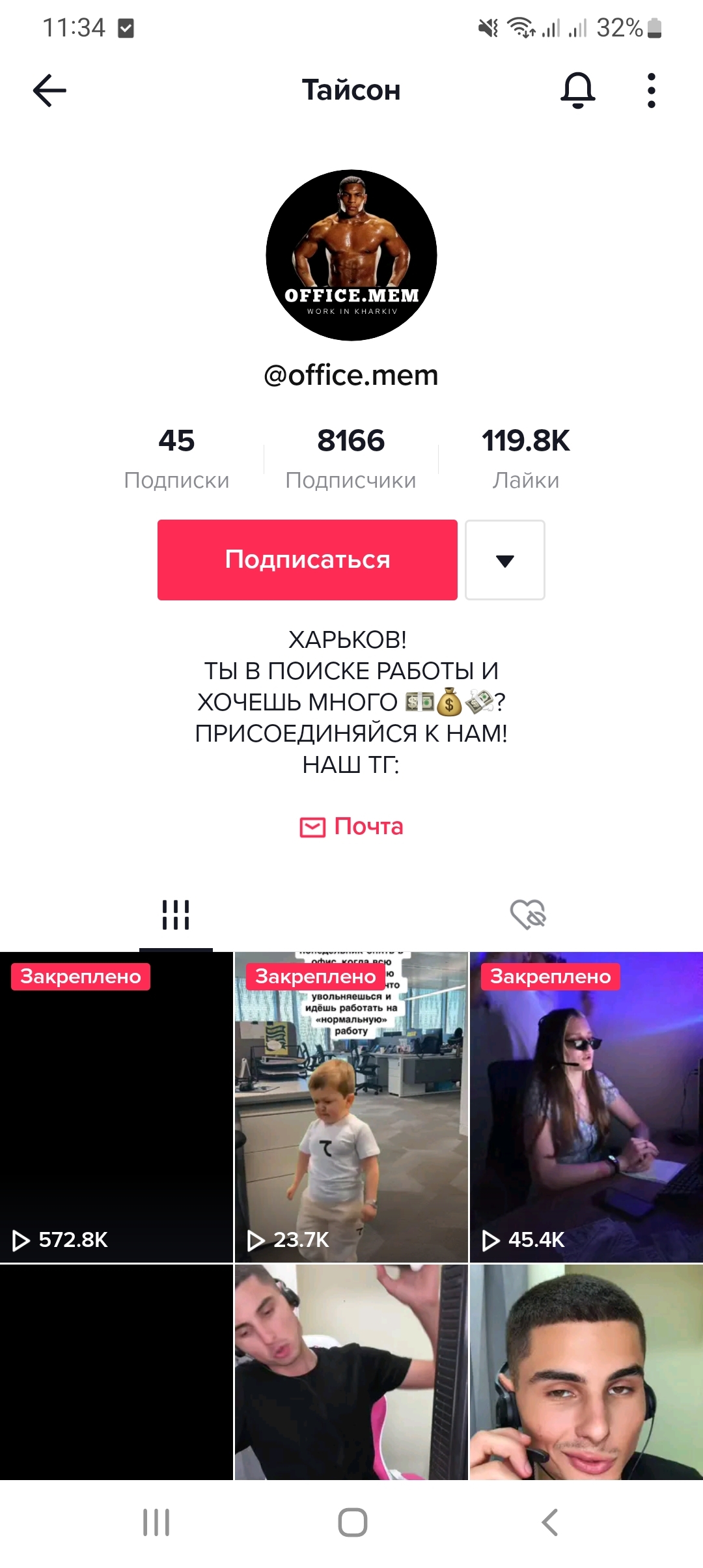Switch to the liked videos tab
Screen dimensions: 703x1568
[x=527, y=914]
